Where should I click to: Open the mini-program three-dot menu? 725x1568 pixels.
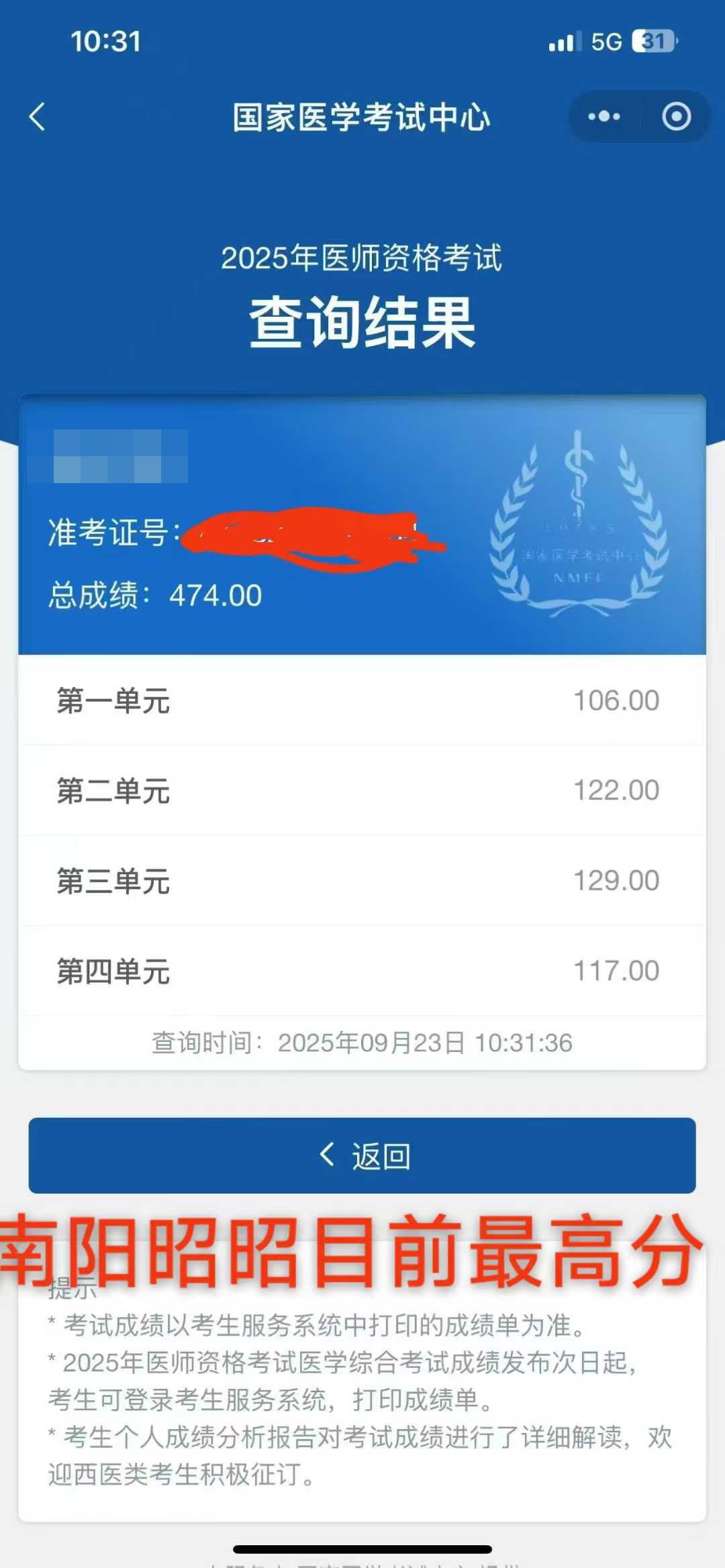[604, 117]
